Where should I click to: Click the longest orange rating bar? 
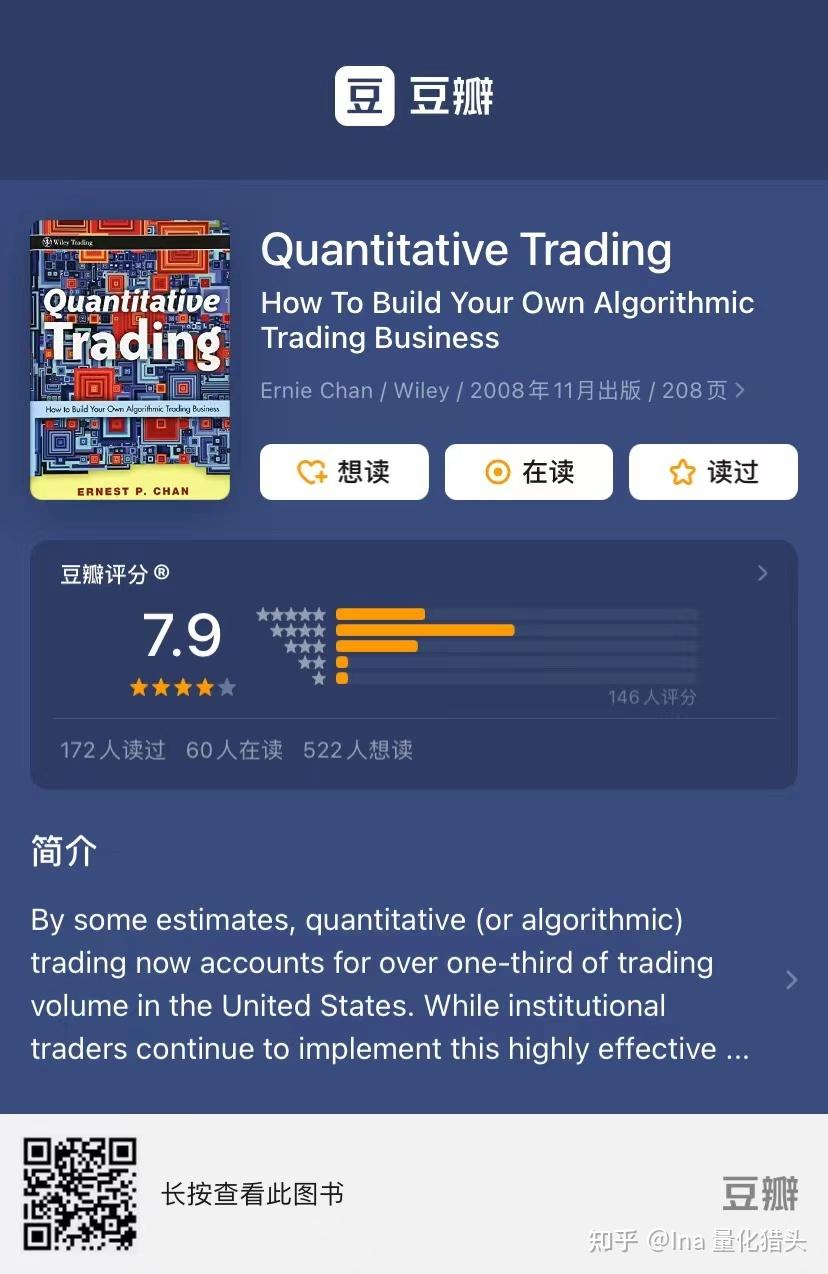[x=425, y=630]
